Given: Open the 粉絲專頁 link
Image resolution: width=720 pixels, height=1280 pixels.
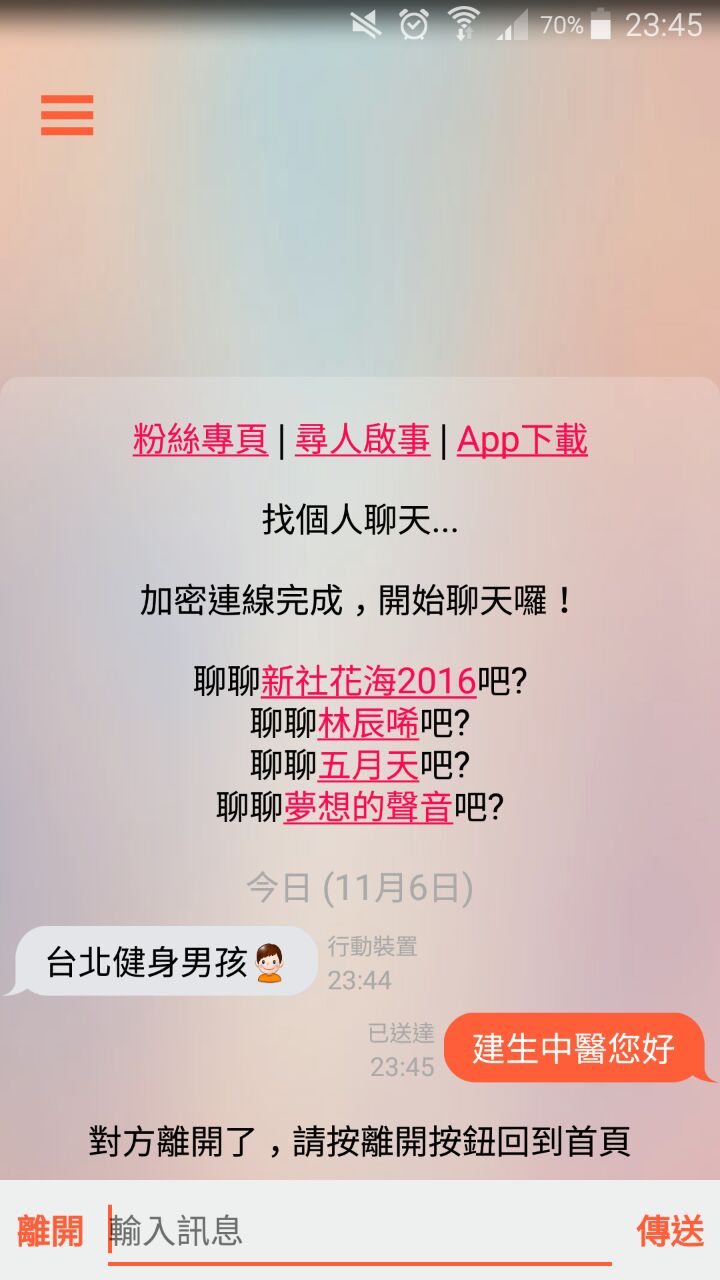Looking at the screenshot, I should click(200, 439).
